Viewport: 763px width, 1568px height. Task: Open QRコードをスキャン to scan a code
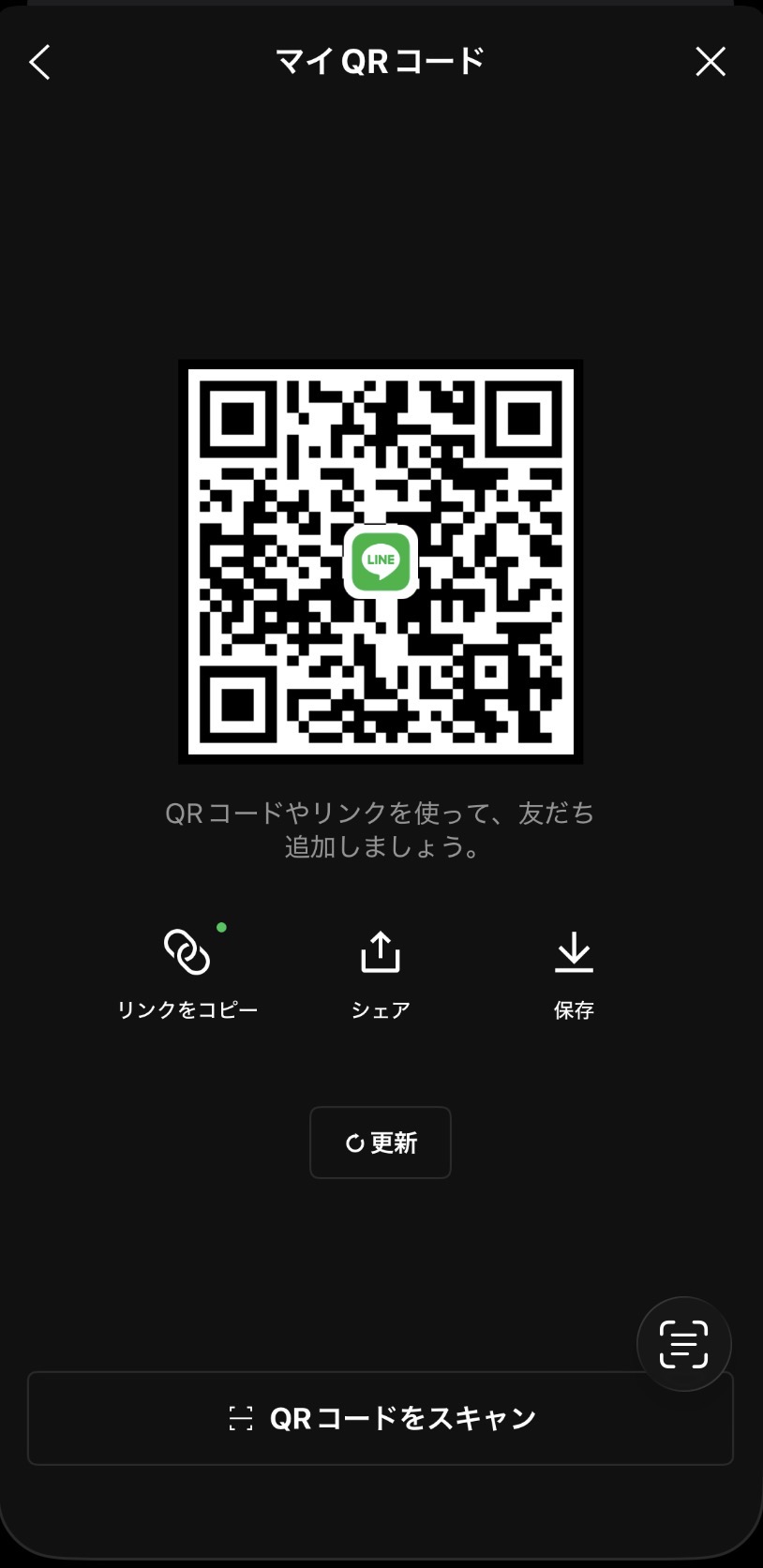[381, 1418]
